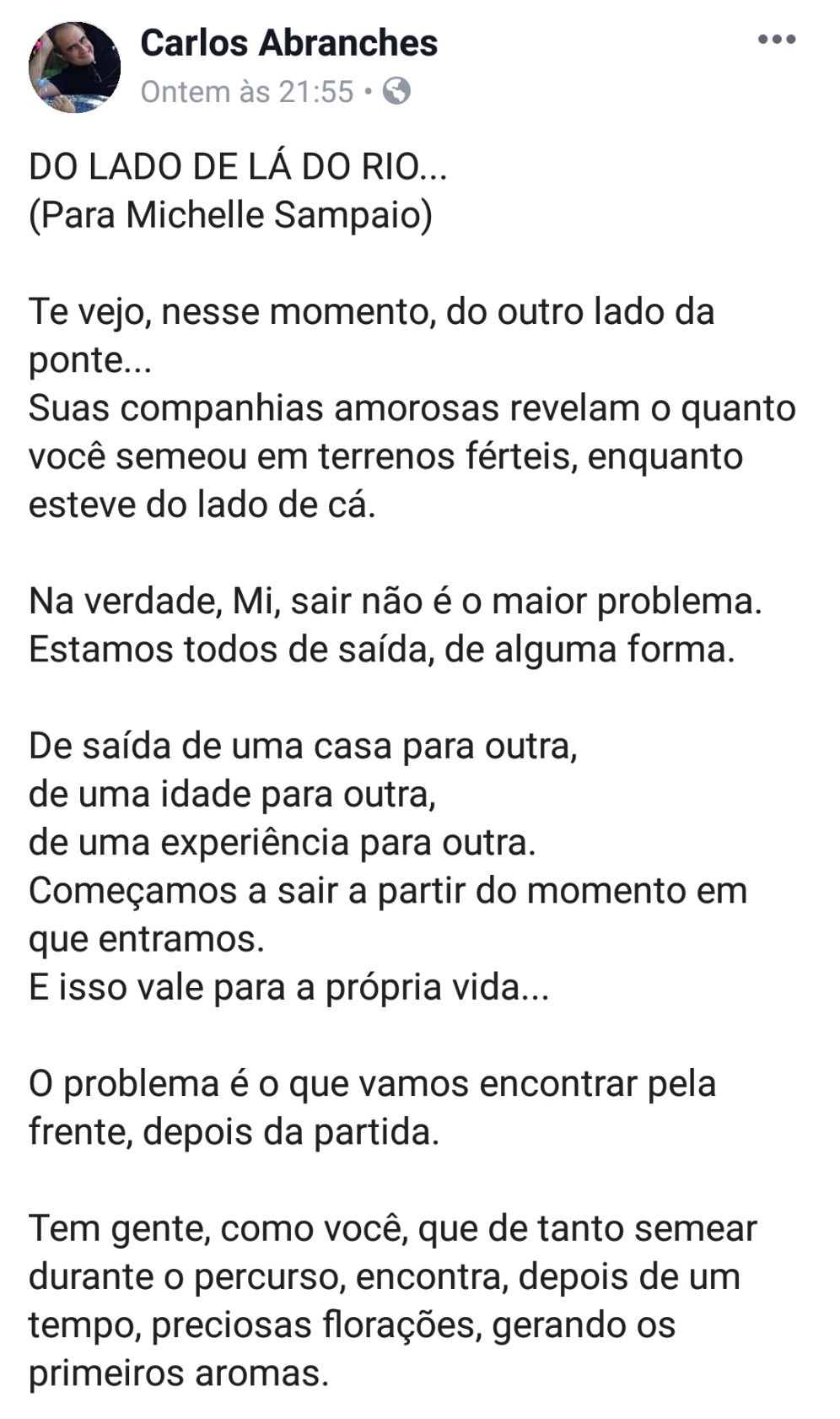
Task: Tap the author name Carlos Abranches
Action: tap(288, 43)
